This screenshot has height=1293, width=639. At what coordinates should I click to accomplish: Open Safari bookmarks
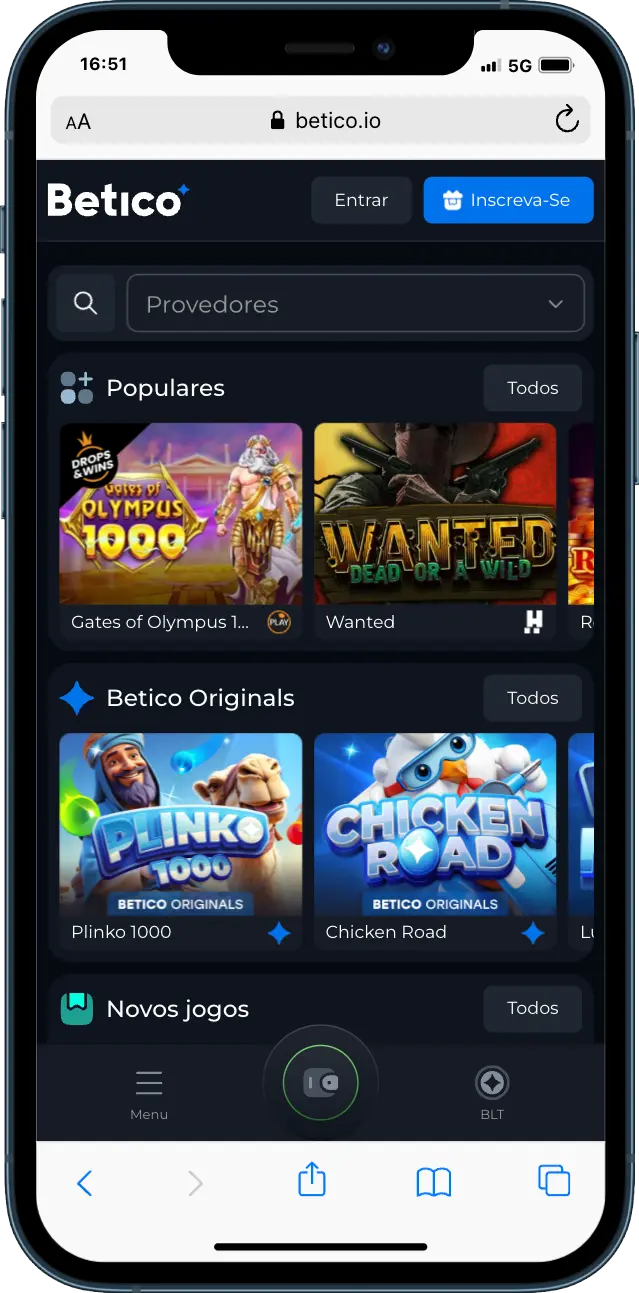(x=433, y=1182)
